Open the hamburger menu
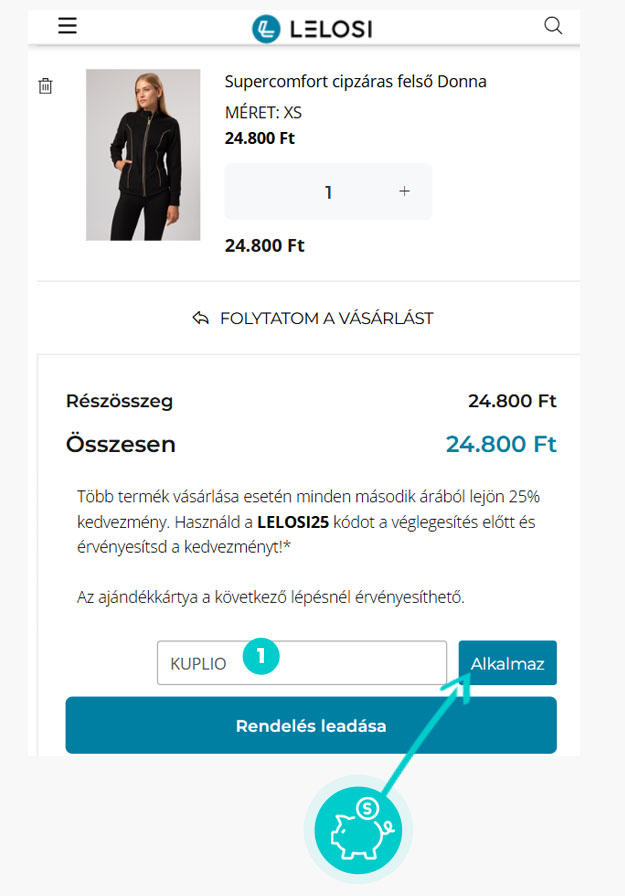Image resolution: width=625 pixels, height=896 pixels. (67, 27)
